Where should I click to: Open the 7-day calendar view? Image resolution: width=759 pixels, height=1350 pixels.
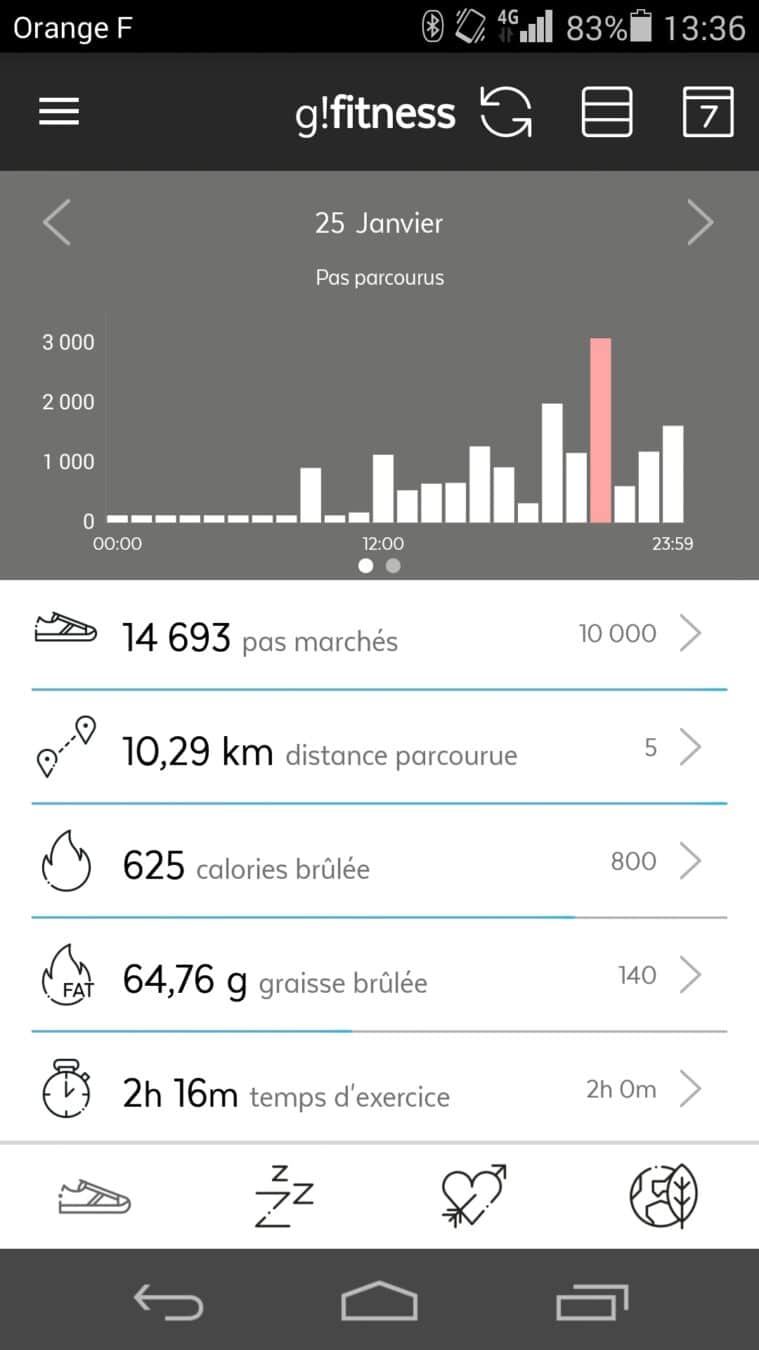(708, 112)
